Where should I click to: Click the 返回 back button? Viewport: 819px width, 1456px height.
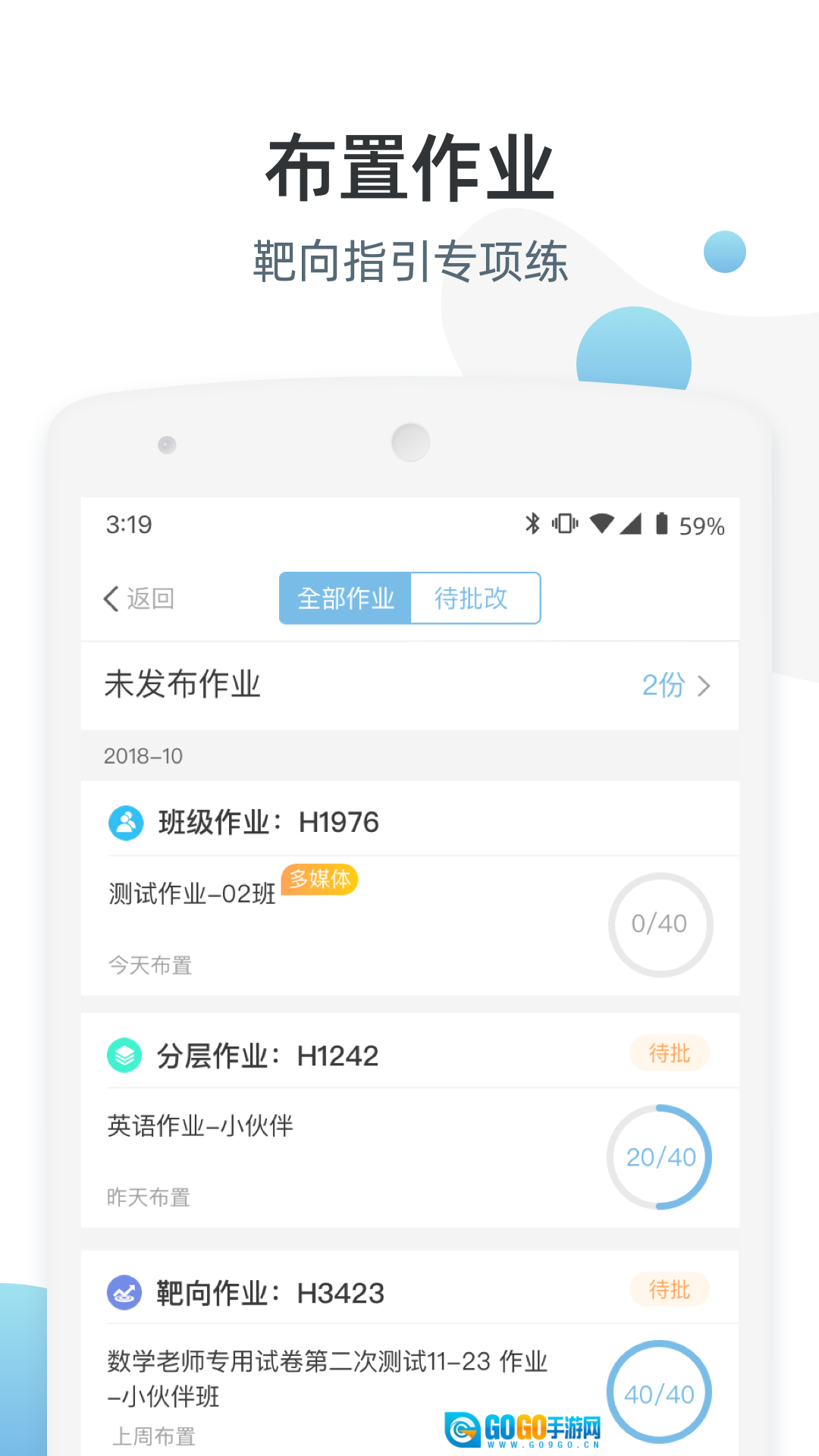(139, 598)
